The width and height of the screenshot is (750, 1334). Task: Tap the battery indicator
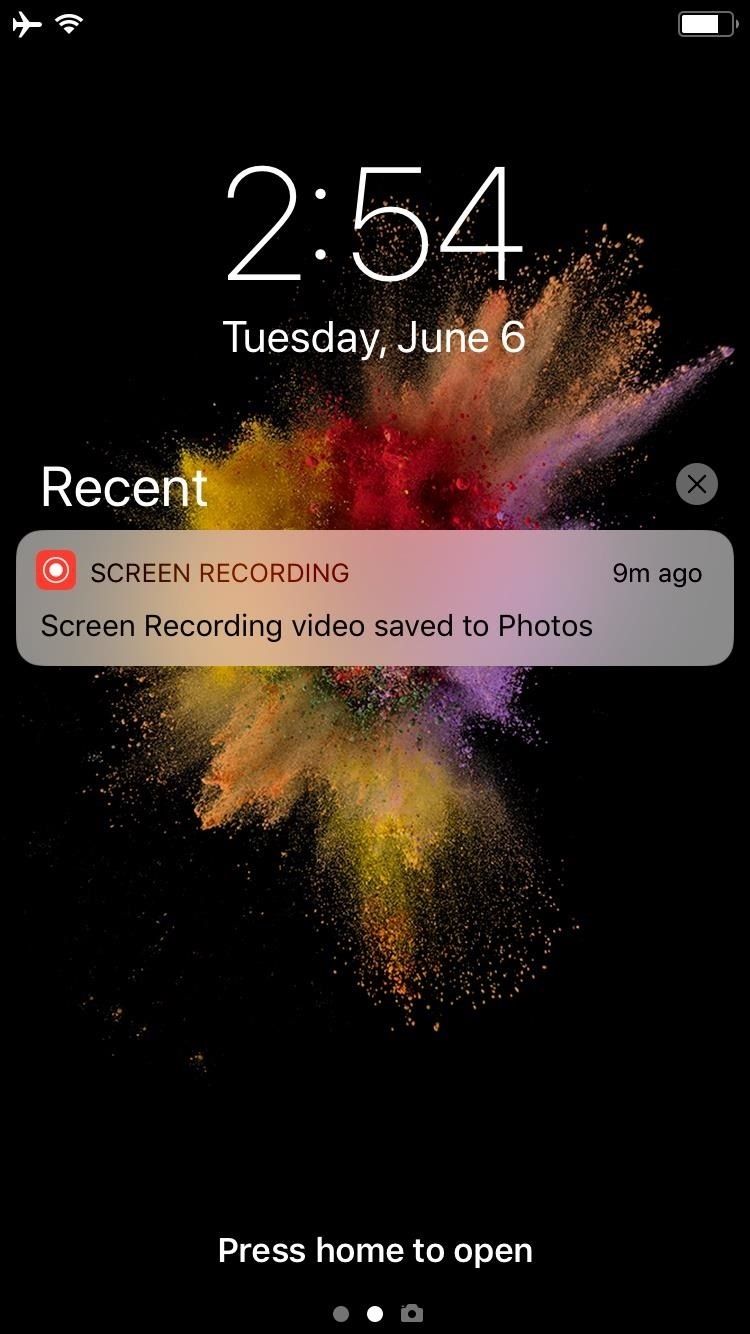click(706, 22)
